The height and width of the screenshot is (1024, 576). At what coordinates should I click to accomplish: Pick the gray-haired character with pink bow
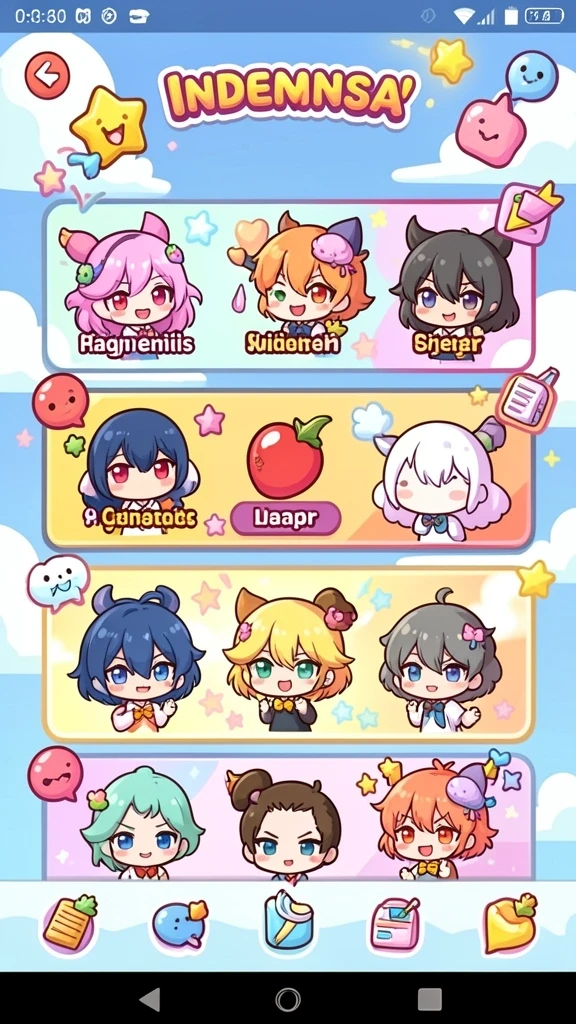click(x=440, y=660)
